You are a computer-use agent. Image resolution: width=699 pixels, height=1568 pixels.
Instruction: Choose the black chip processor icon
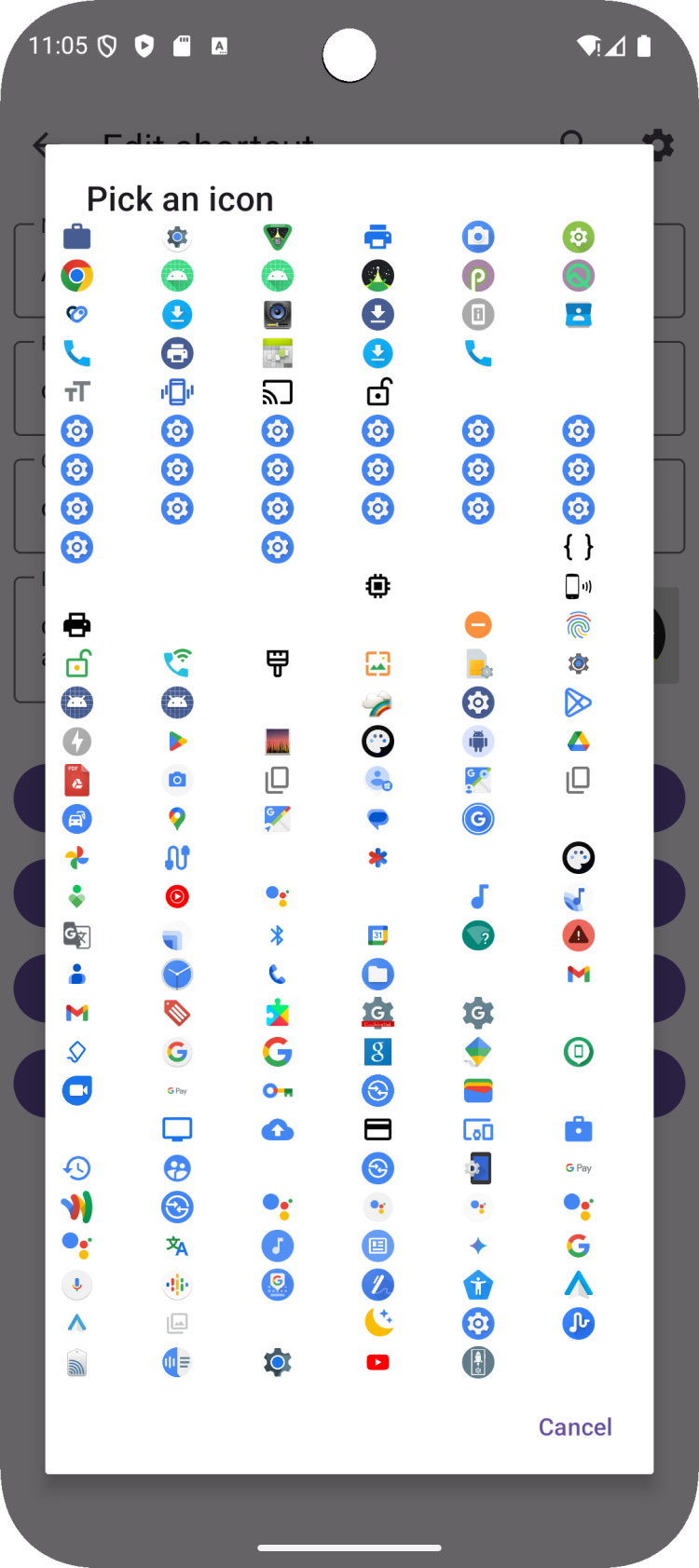[377, 586]
